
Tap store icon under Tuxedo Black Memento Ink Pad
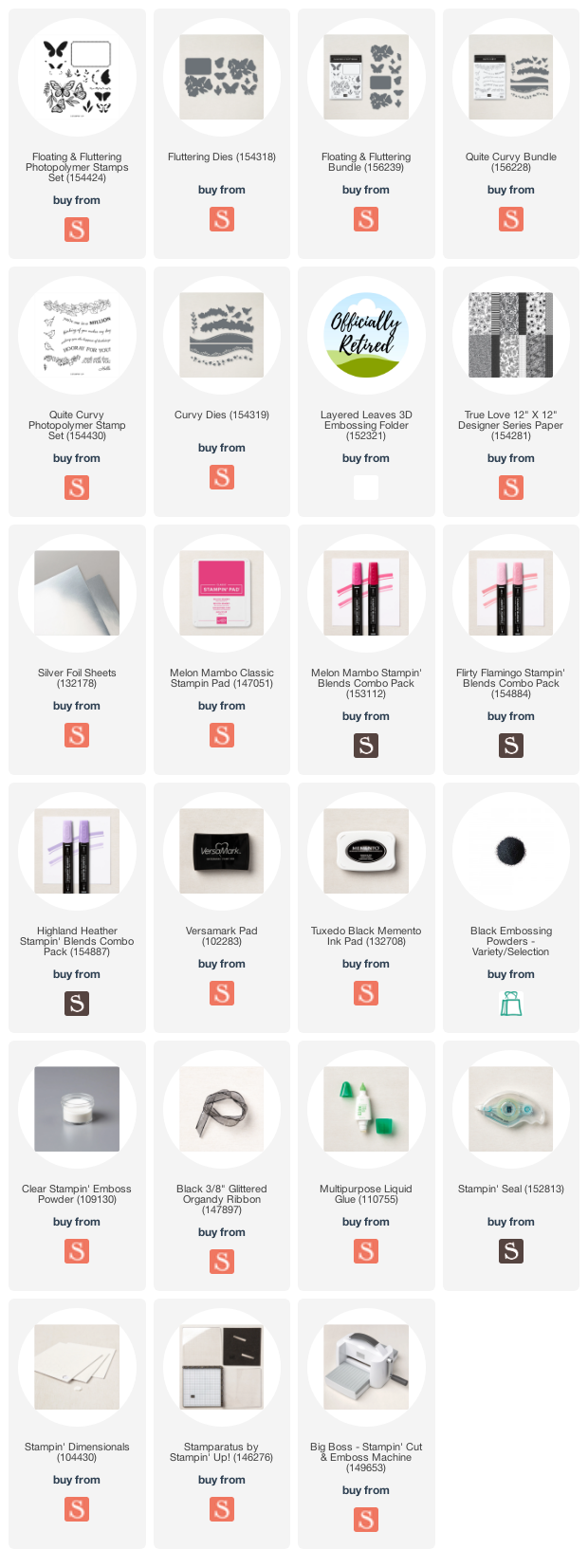366,993
